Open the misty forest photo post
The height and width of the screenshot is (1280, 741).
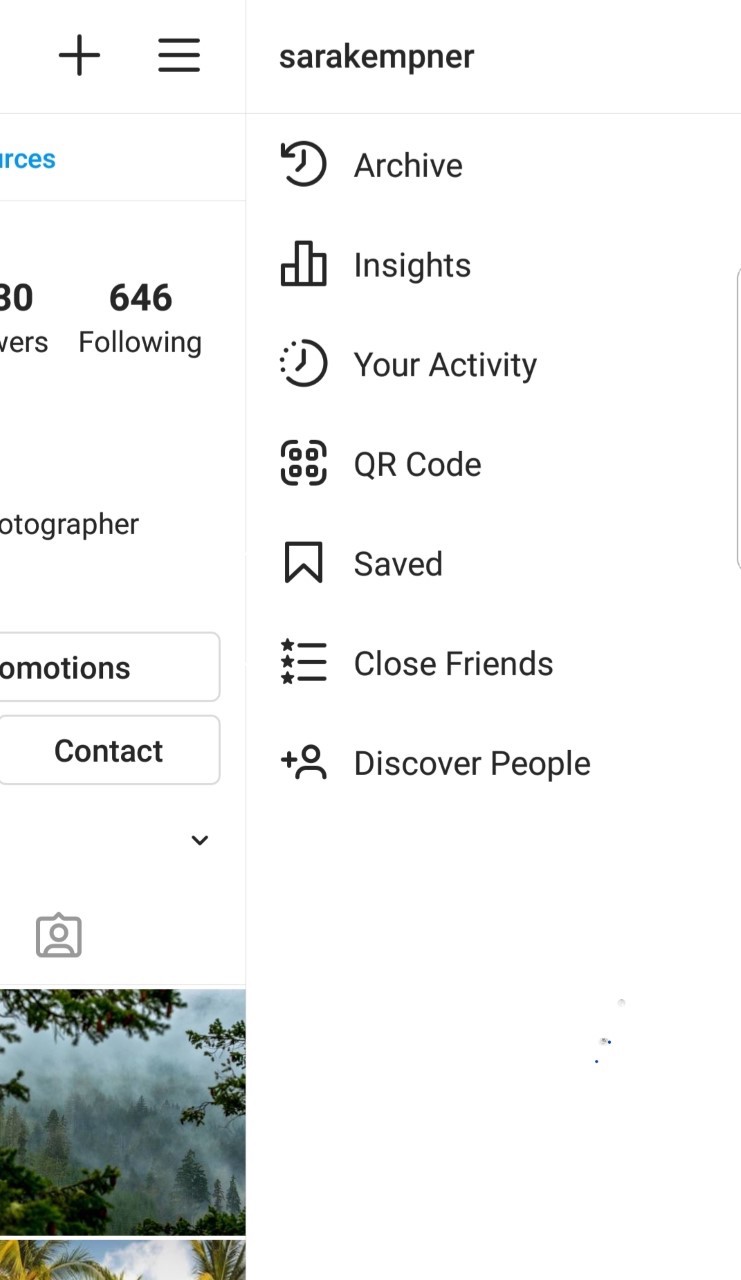tap(122, 1112)
